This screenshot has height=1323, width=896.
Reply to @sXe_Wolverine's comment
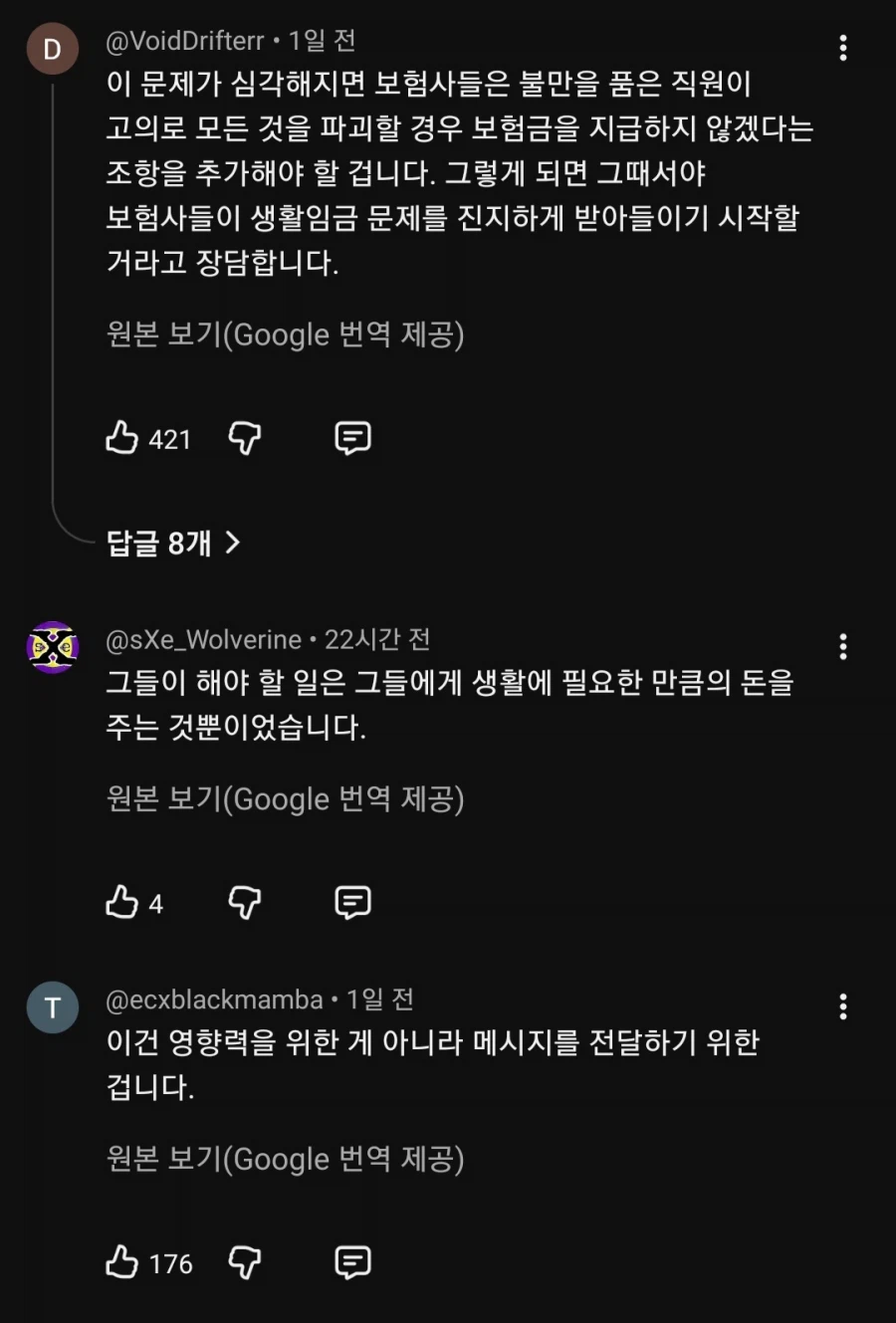[351, 902]
